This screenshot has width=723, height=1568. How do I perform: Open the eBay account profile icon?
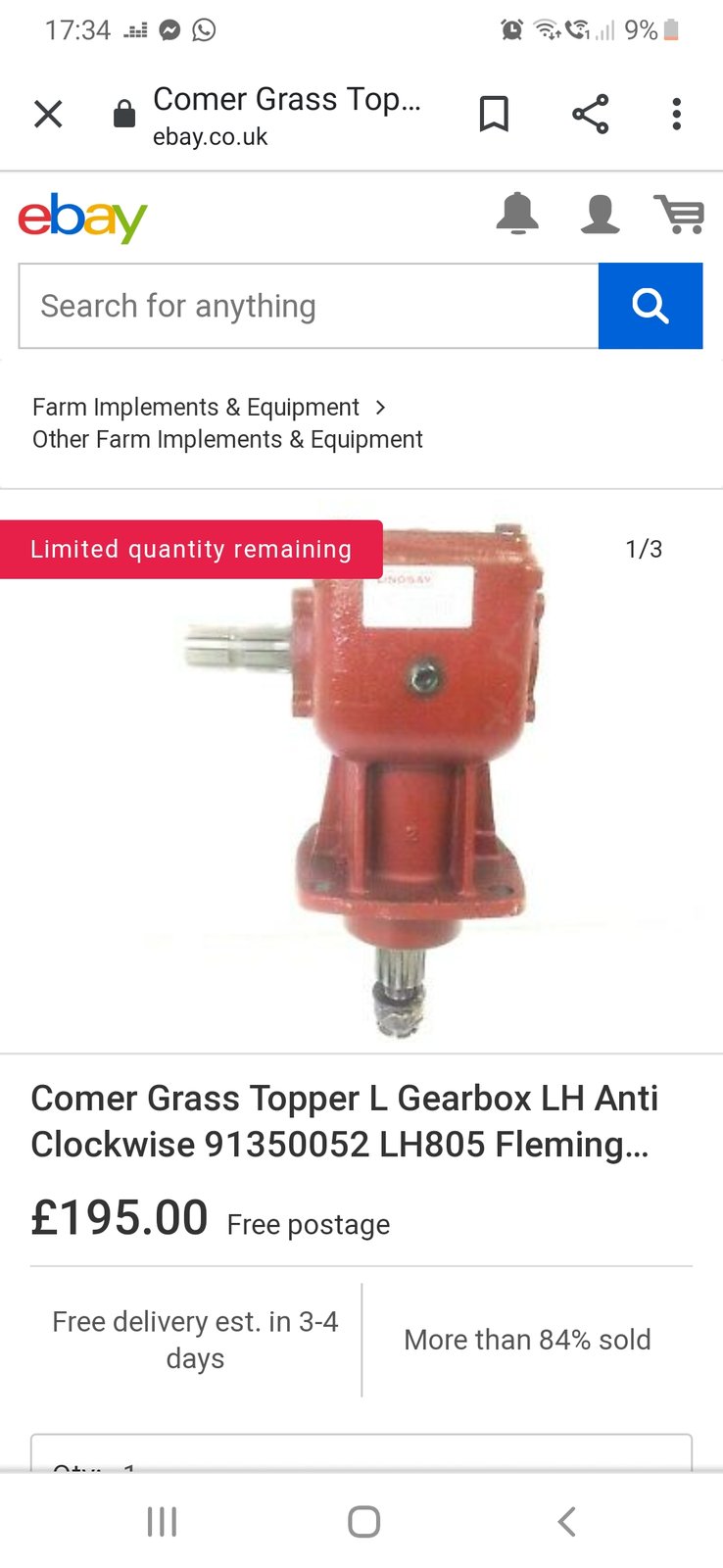point(600,214)
